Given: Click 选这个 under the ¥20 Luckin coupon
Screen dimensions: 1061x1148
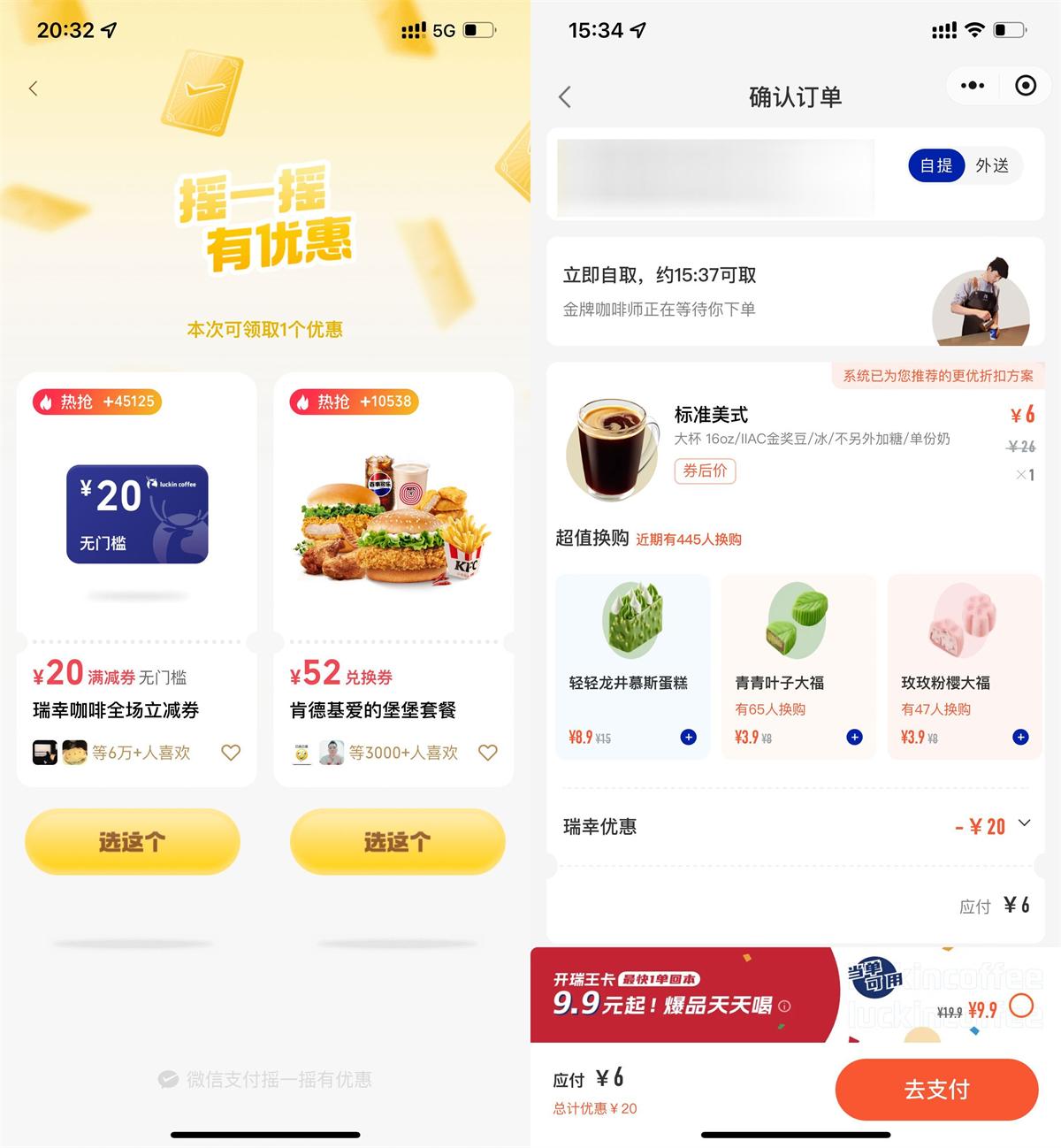Looking at the screenshot, I should tap(132, 842).
